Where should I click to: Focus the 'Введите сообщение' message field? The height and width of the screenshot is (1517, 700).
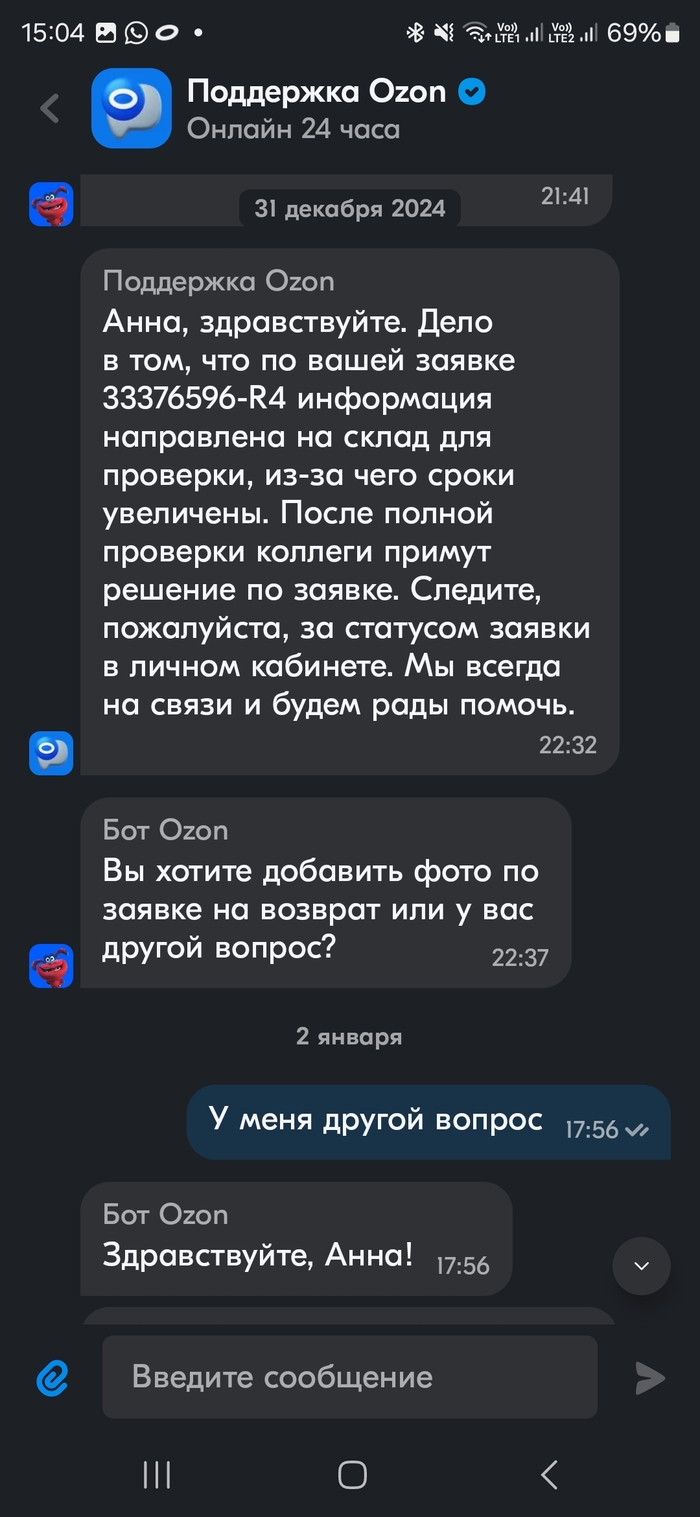(350, 1377)
